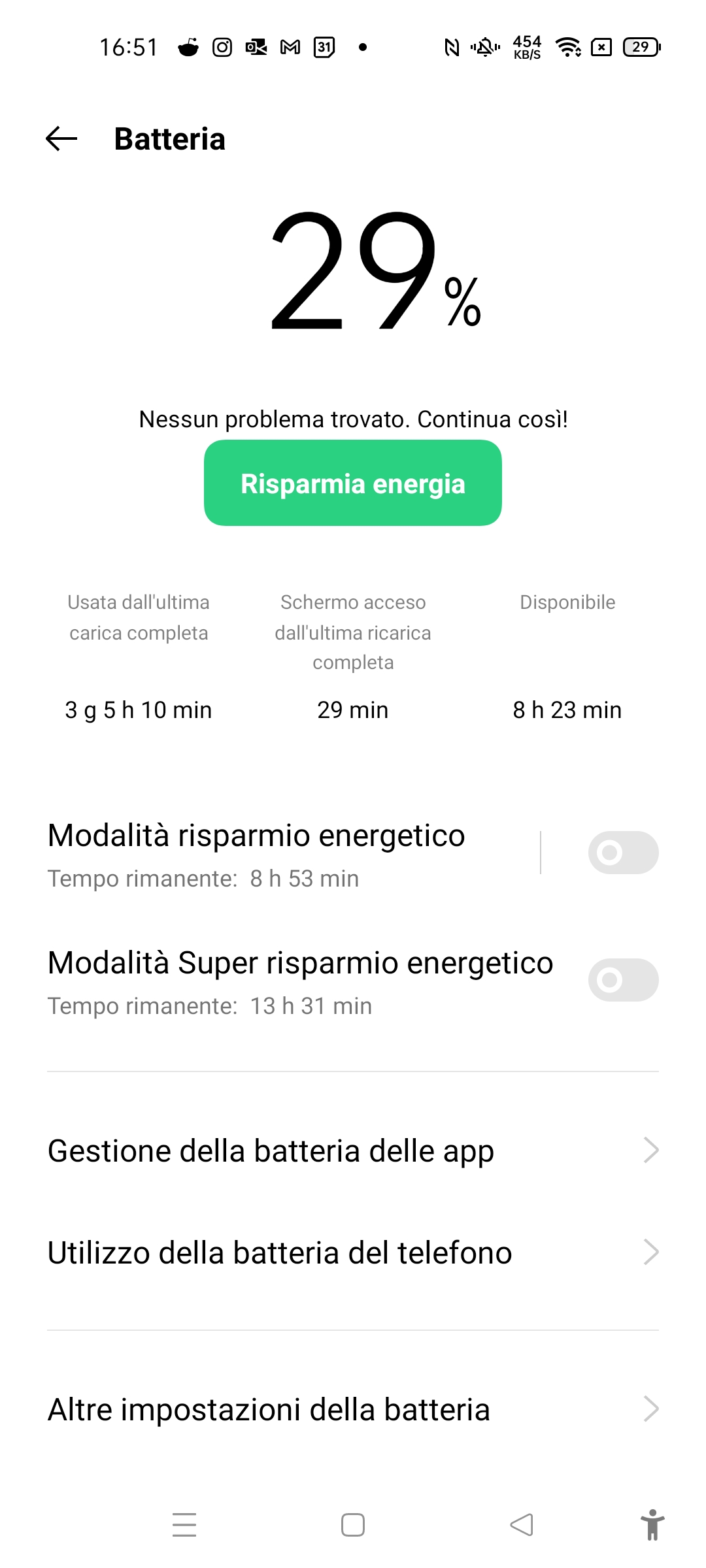Screen dimensions: 706x1568
Task: Enable Modalità risparmio energetico switch
Action: click(623, 853)
